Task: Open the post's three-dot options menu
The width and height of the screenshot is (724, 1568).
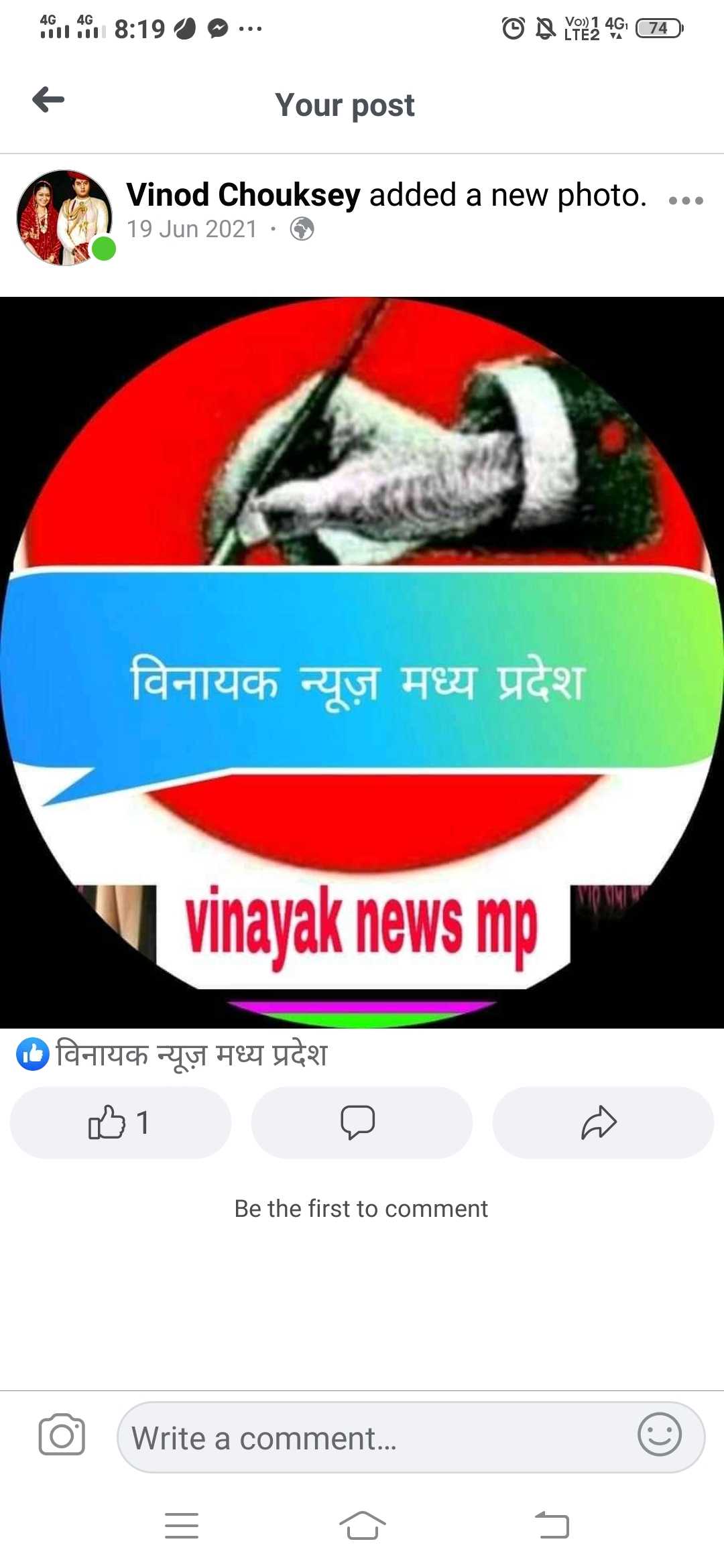Action: pos(686,200)
